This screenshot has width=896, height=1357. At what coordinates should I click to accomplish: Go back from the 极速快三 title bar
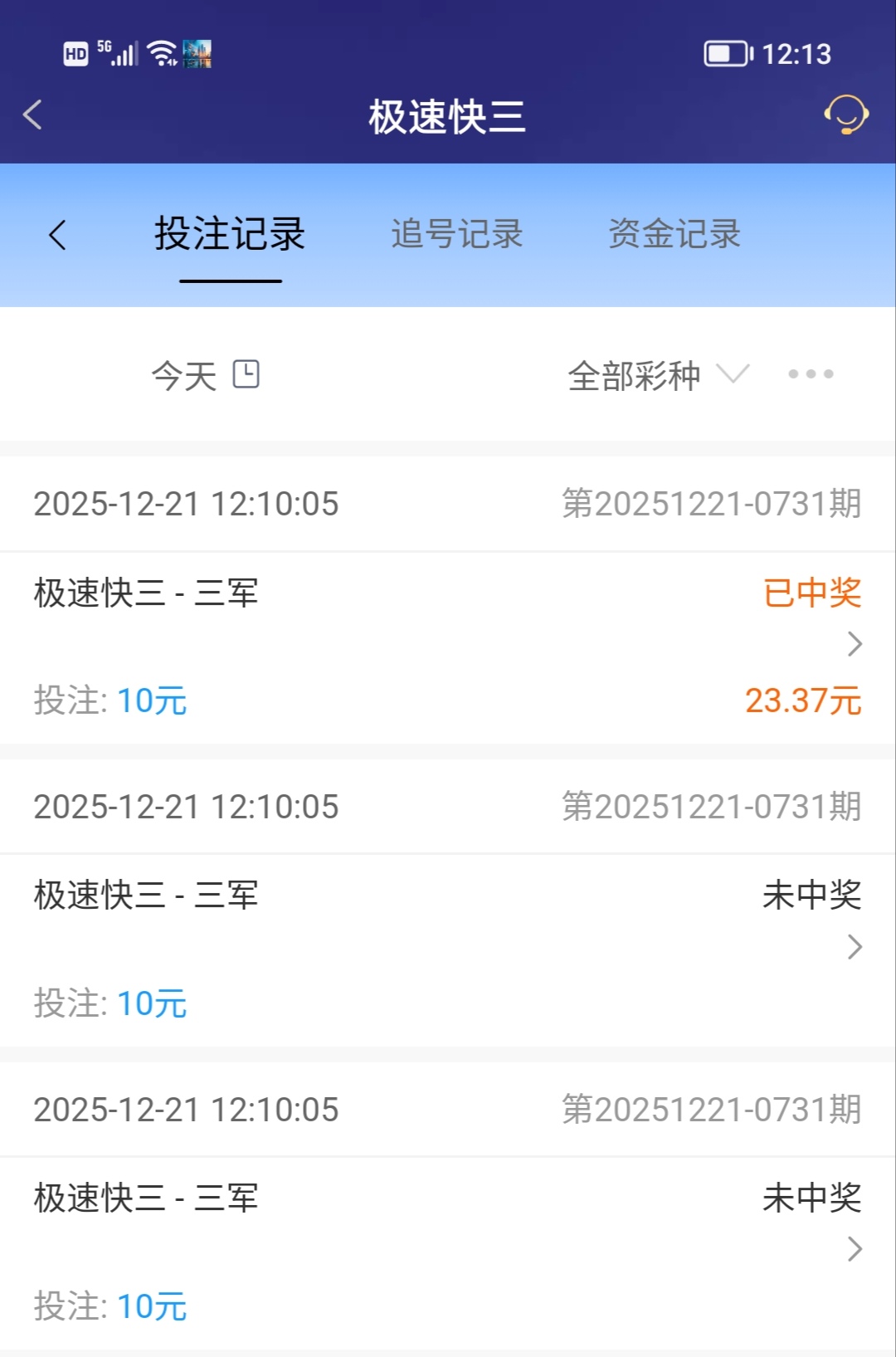point(33,115)
